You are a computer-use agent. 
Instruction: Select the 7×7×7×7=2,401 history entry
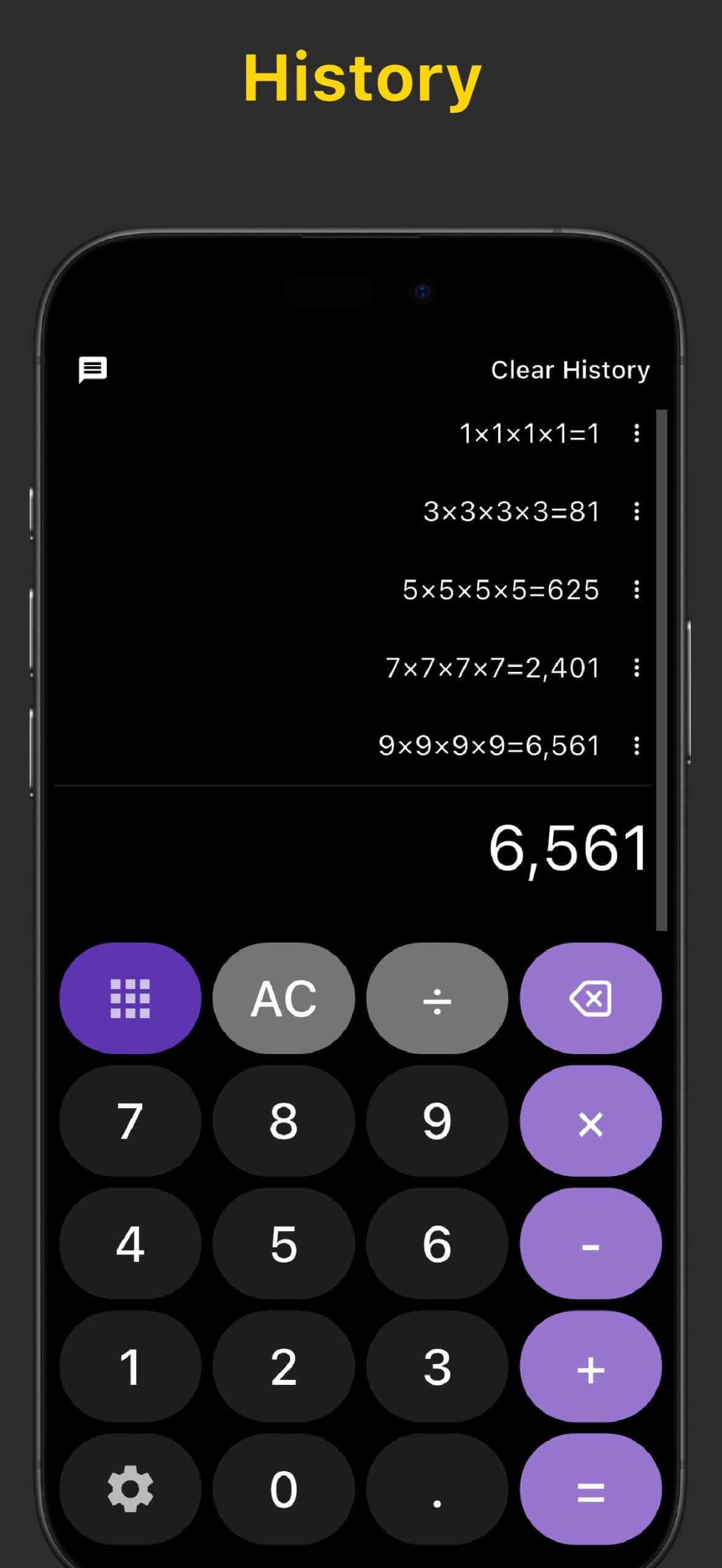coord(493,668)
